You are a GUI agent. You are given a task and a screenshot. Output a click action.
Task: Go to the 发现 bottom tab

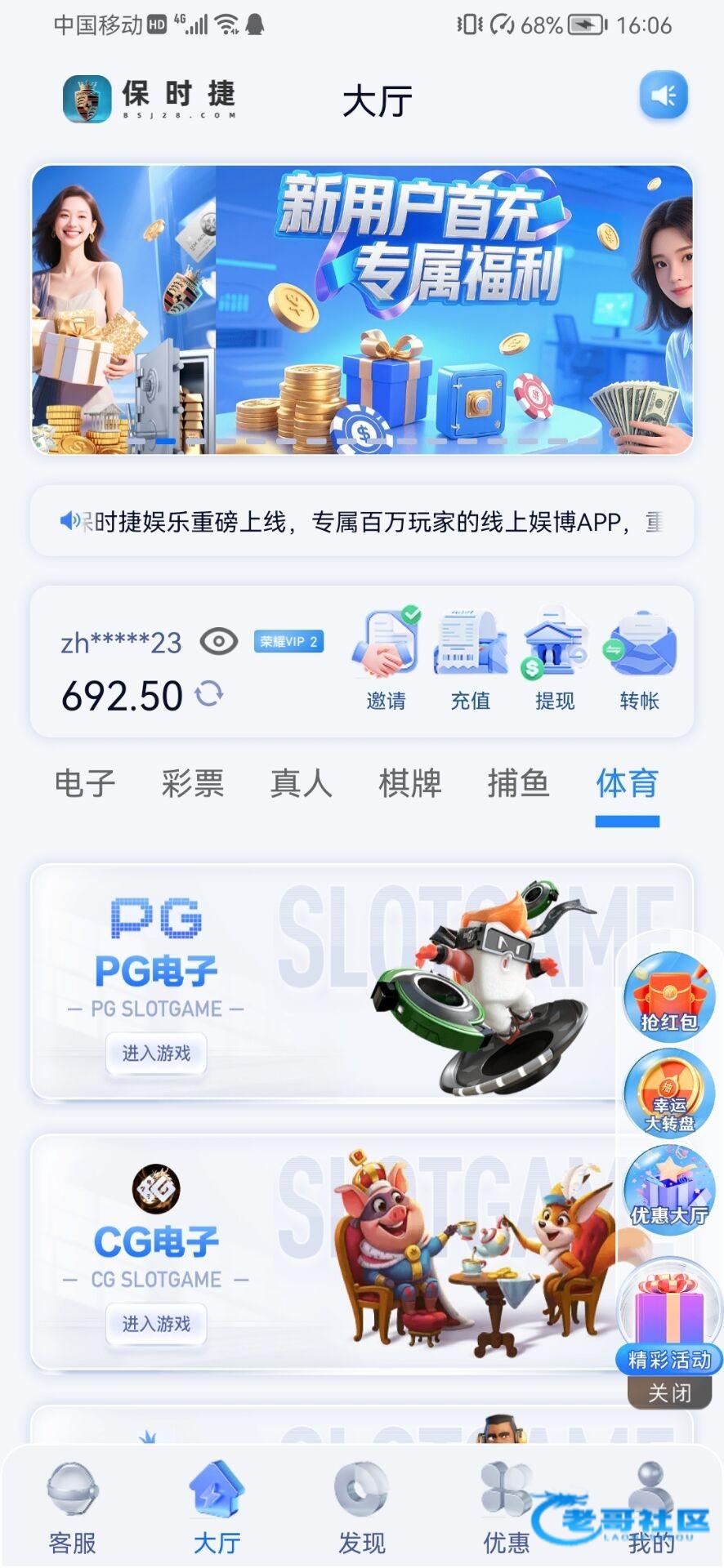tap(361, 1511)
